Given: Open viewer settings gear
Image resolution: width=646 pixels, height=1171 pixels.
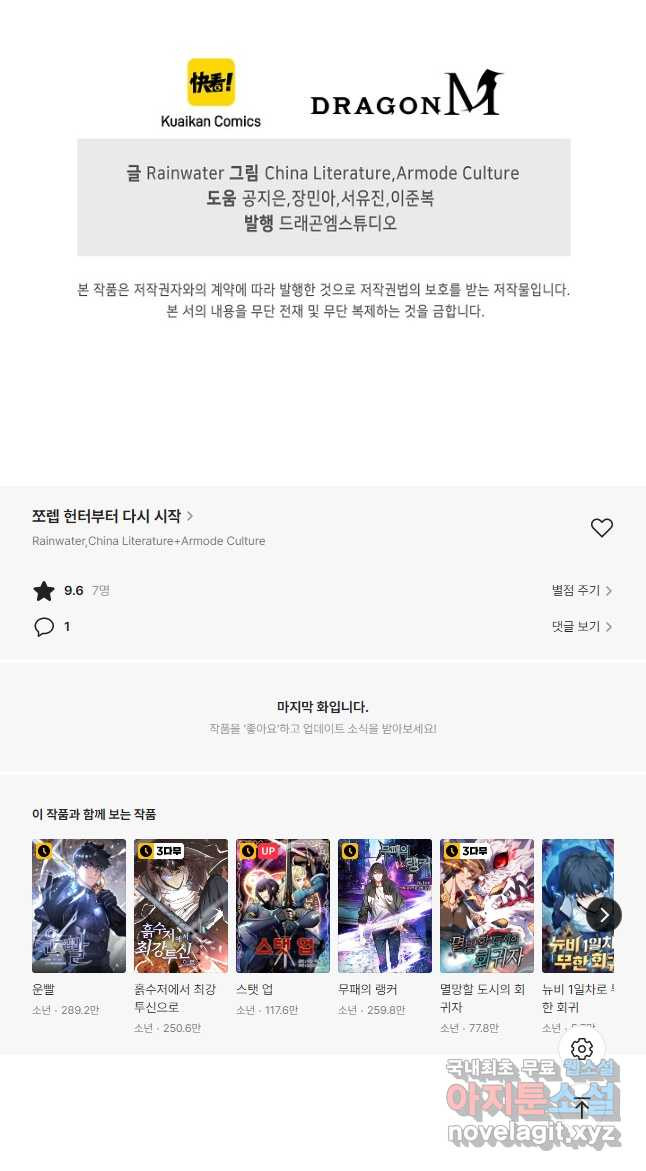Looking at the screenshot, I should click(582, 1049).
